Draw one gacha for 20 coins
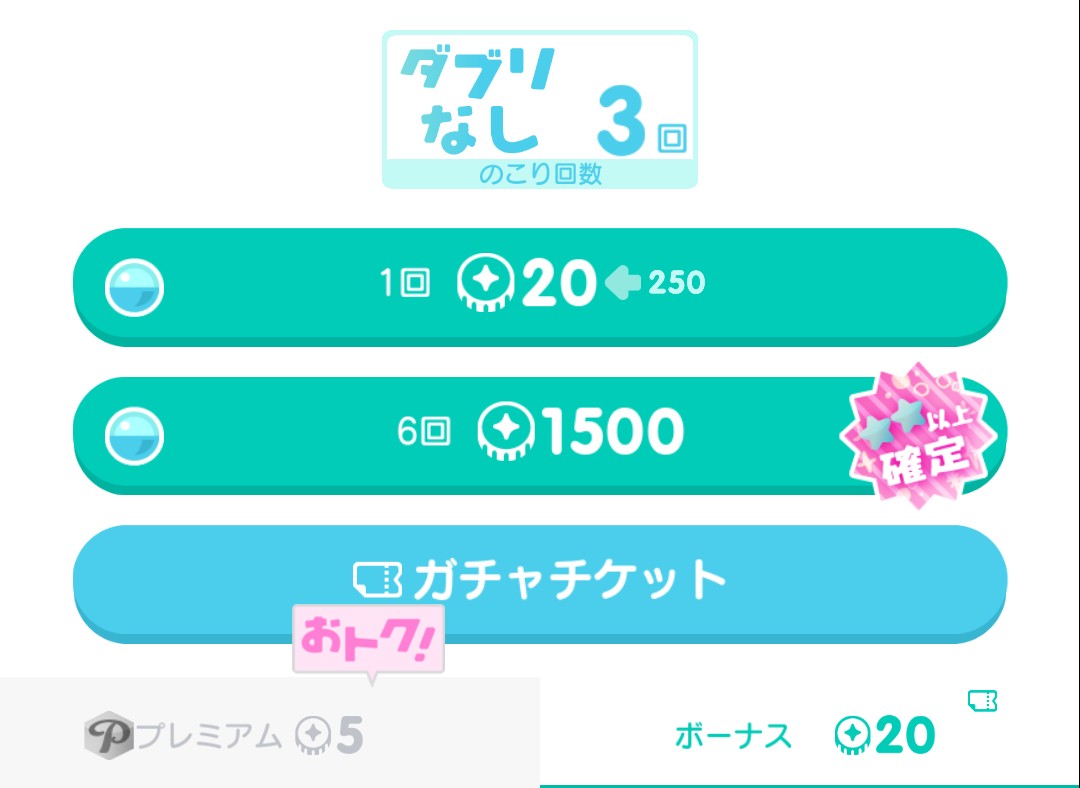This screenshot has height=788, width=1080. coord(540,284)
